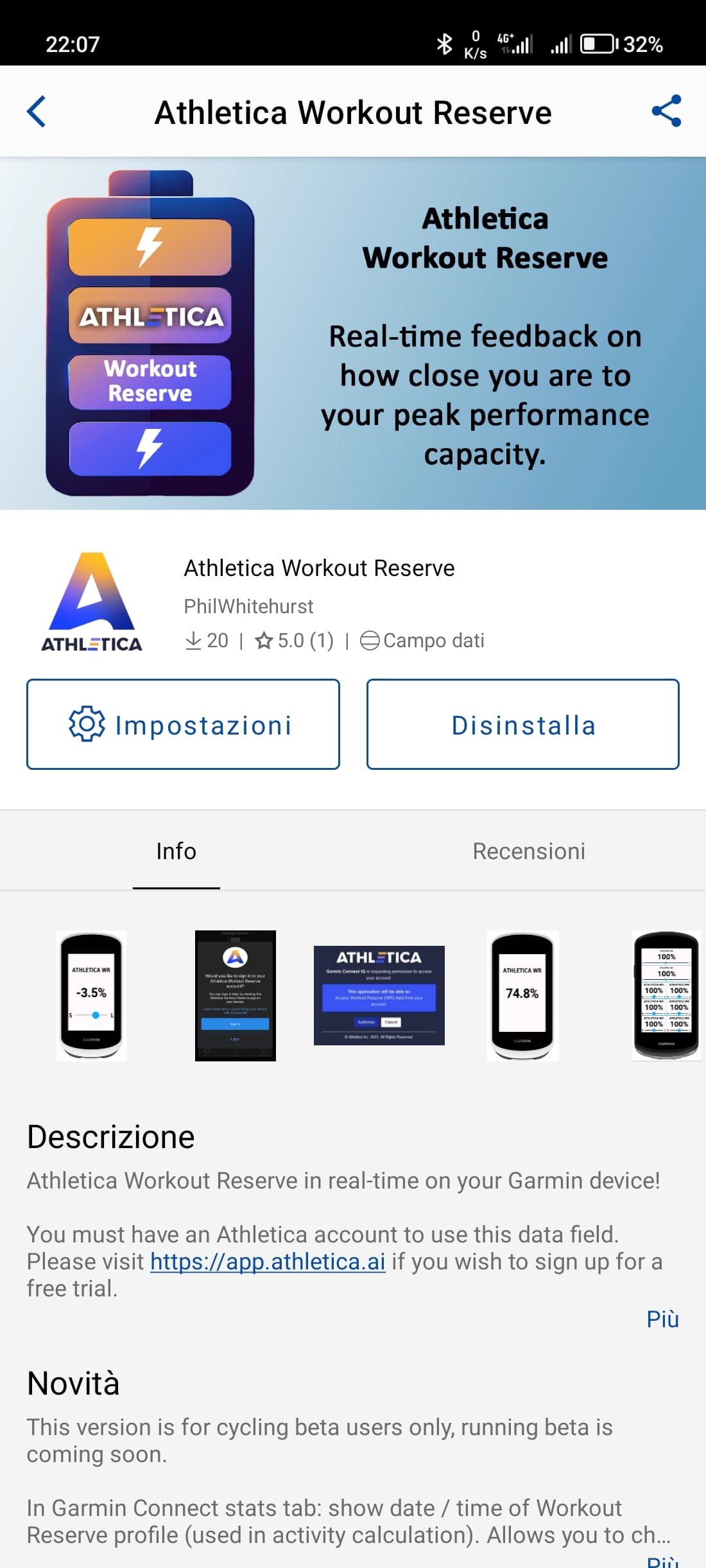Share the Athletica Workout Reserve app
Viewport: 706px width, 1568px height.
[666, 112]
